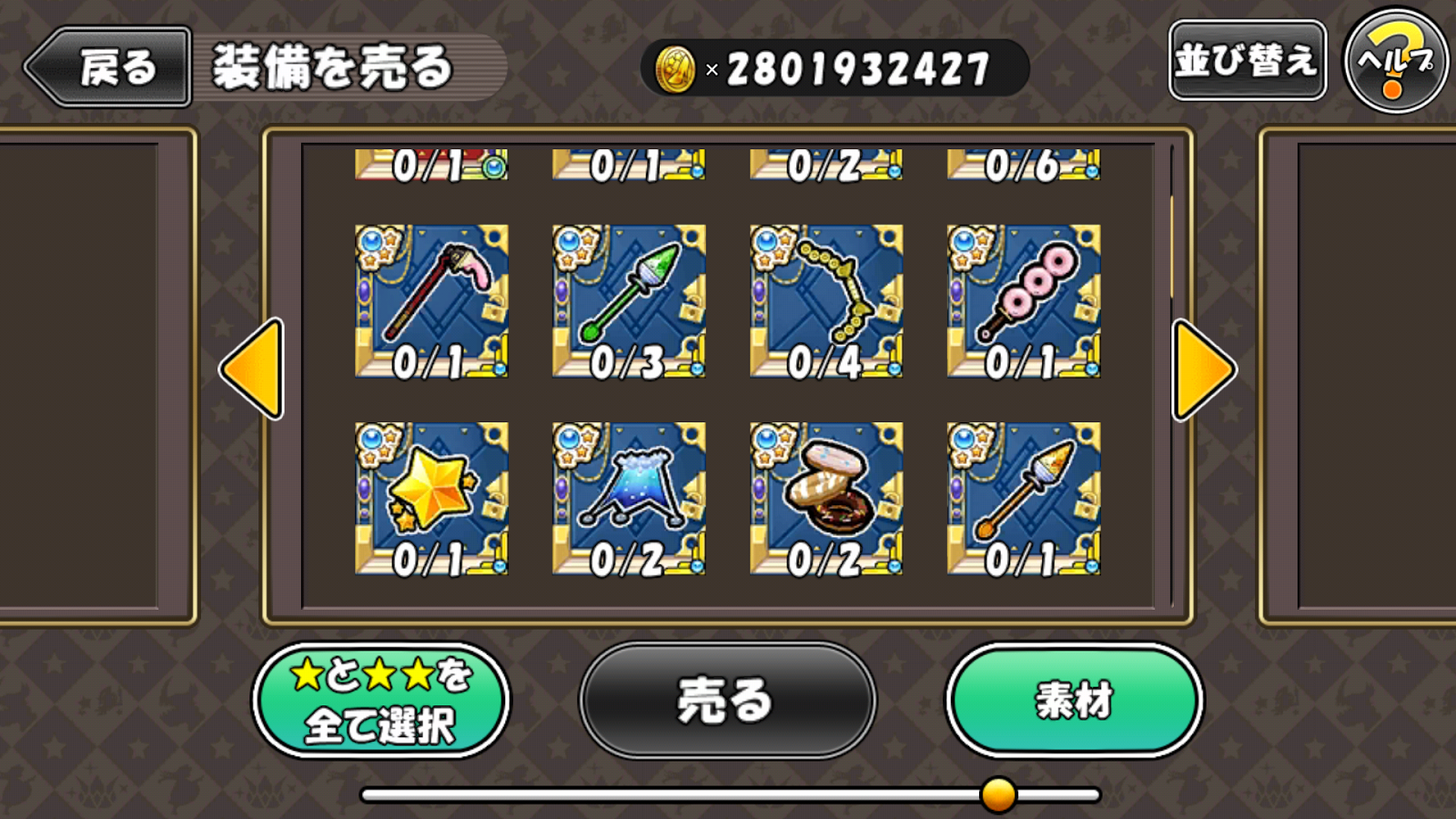This screenshot has height=819, width=1456.
Task: Go to the next page with right arrow
Action: pyautogui.click(x=1203, y=370)
